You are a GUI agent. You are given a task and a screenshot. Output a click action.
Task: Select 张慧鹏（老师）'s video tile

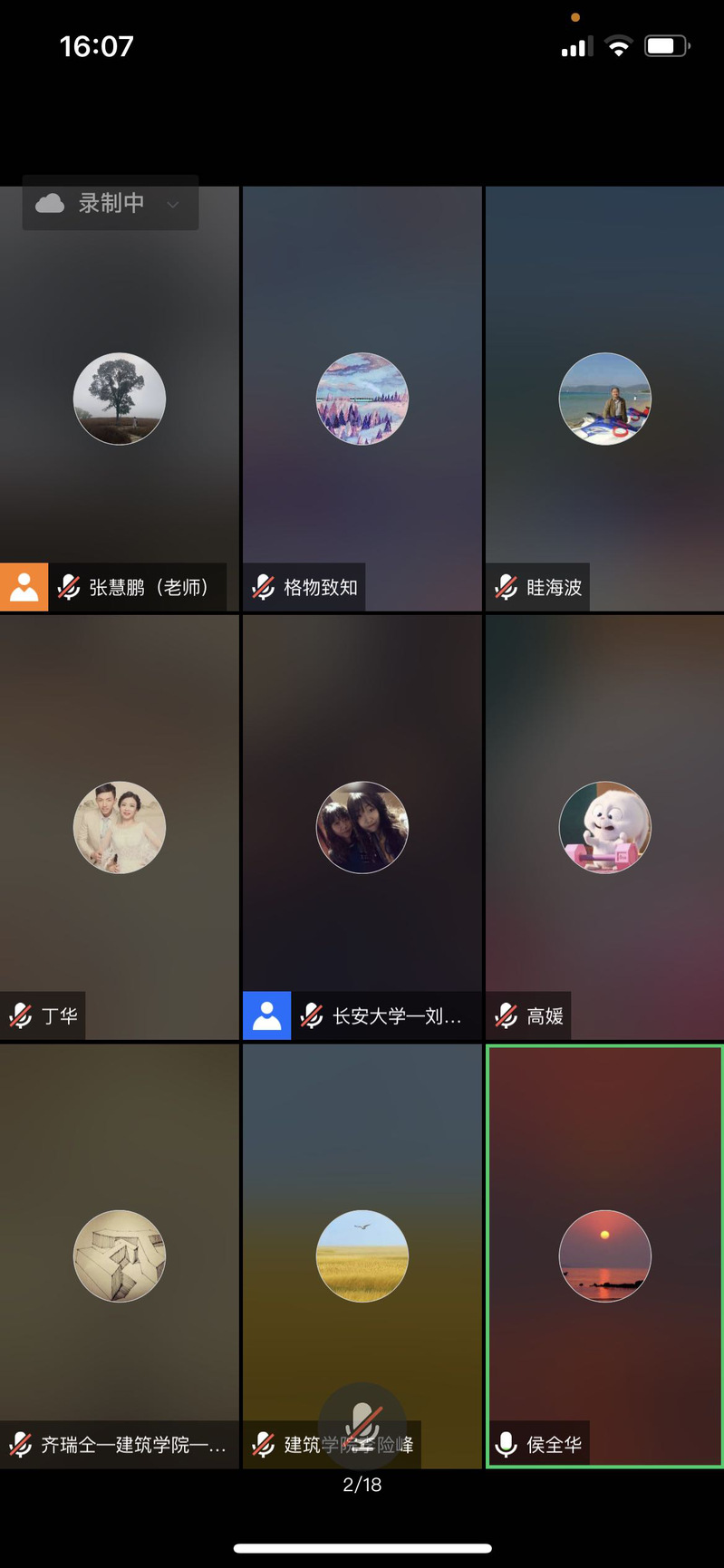pos(119,399)
